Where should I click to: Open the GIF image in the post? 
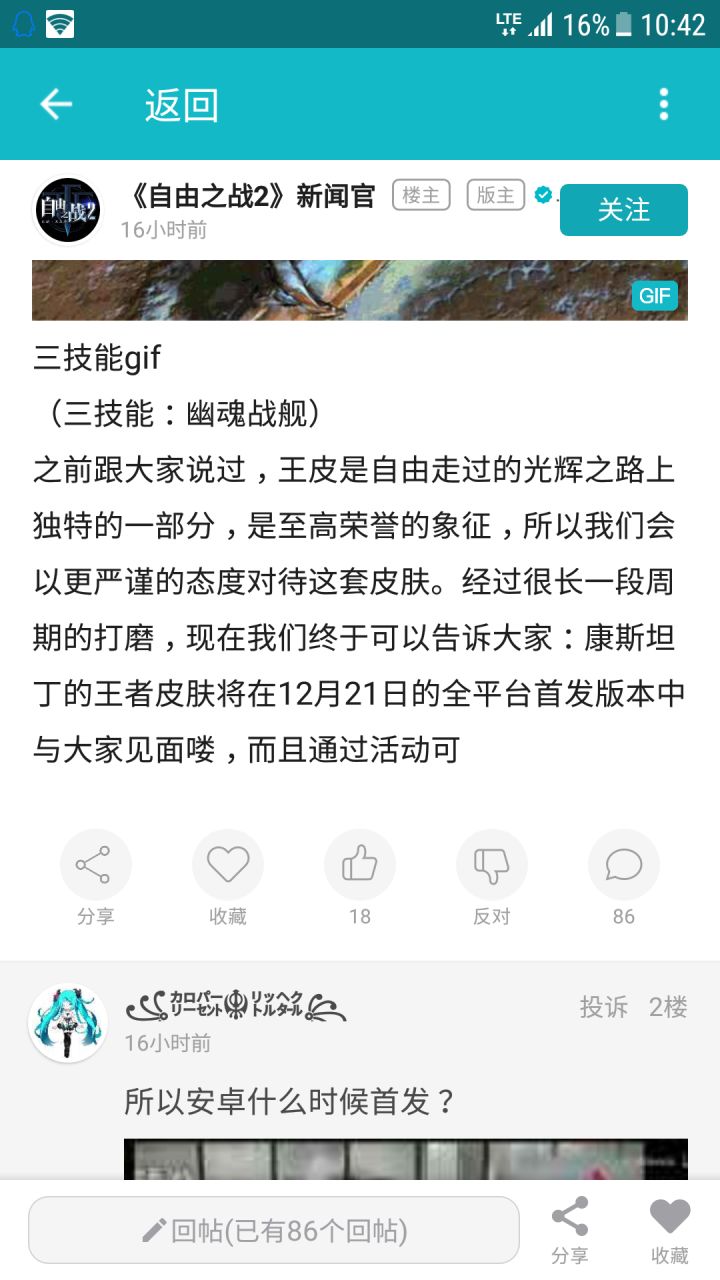coord(360,290)
